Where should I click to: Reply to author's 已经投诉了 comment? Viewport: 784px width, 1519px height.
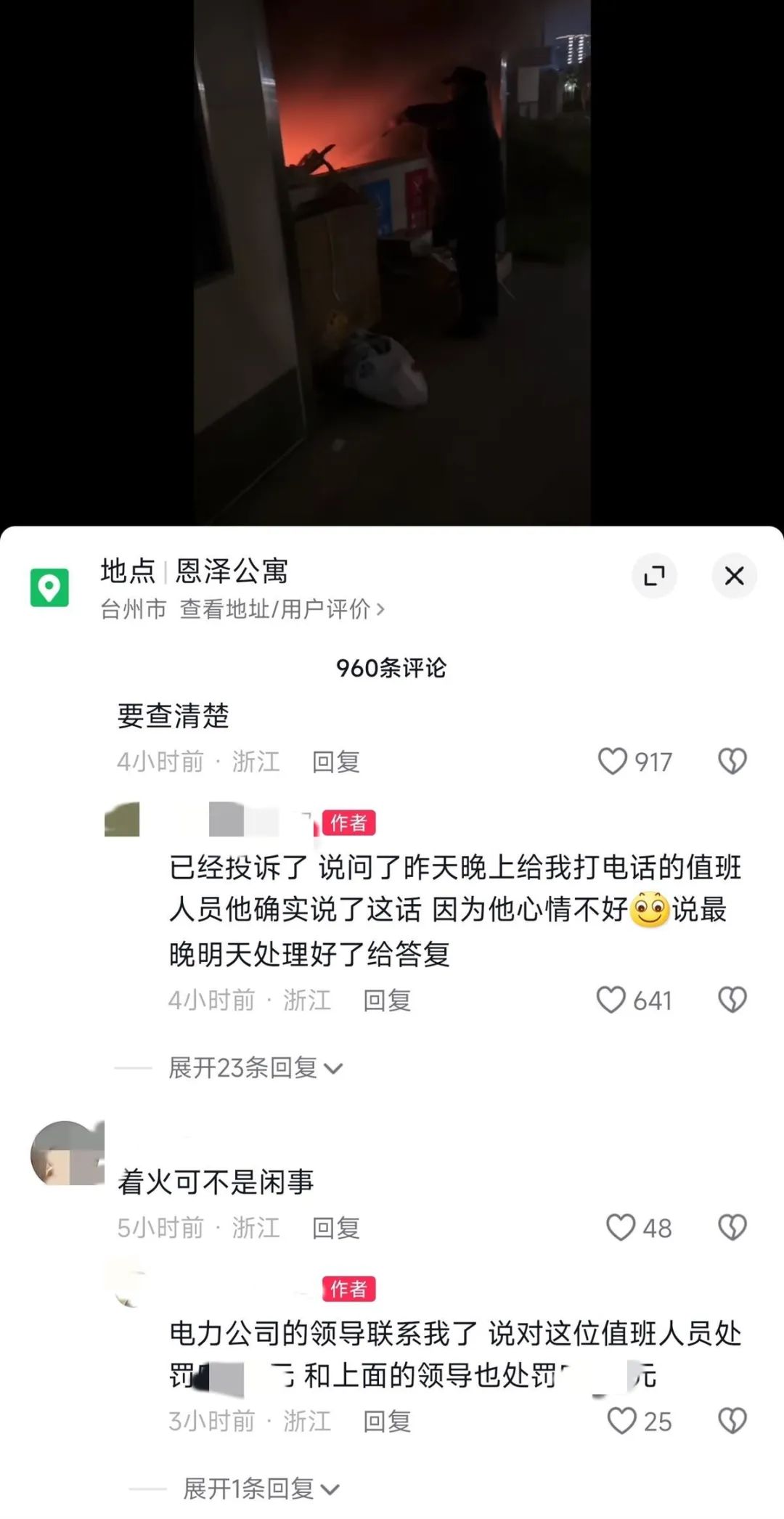[386, 1000]
